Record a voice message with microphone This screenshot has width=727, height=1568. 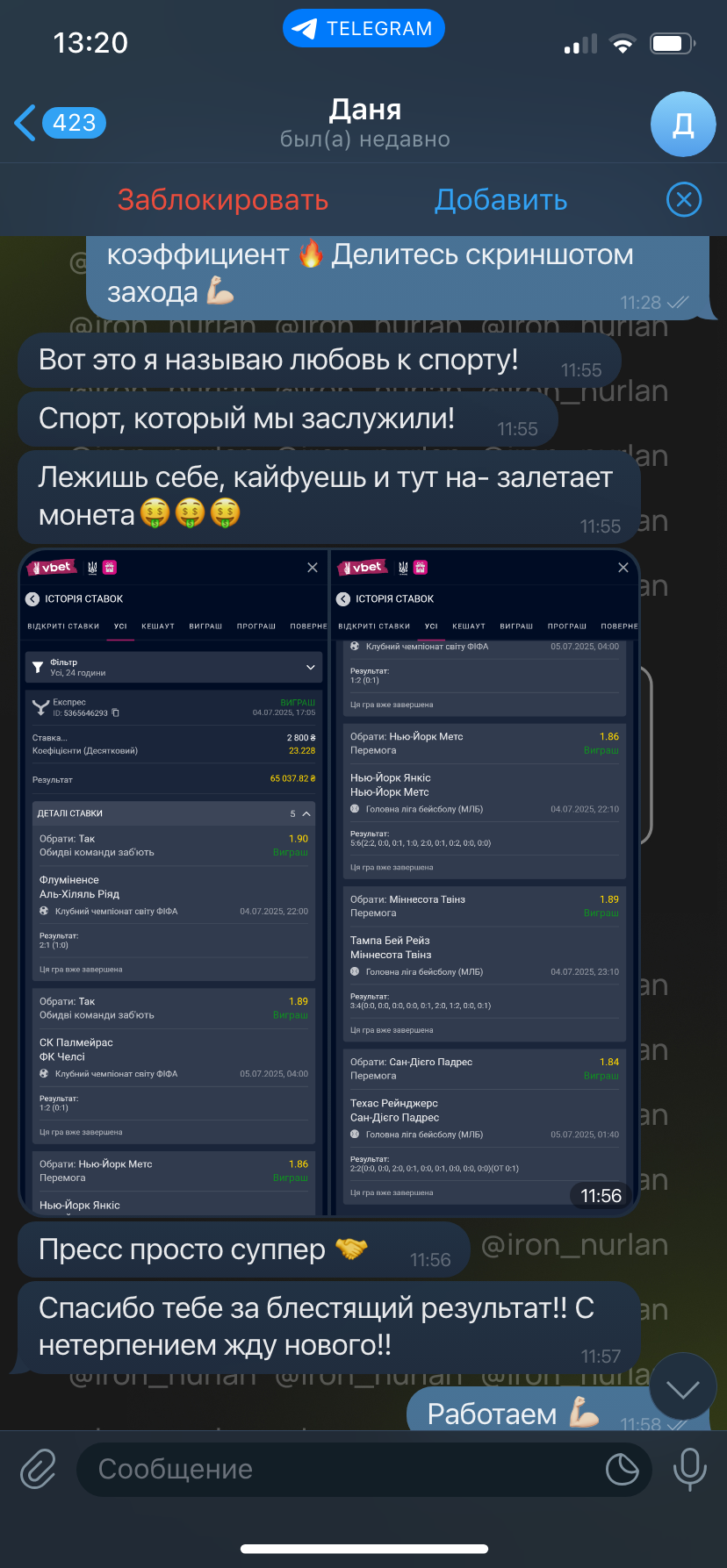[x=689, y=1469]
